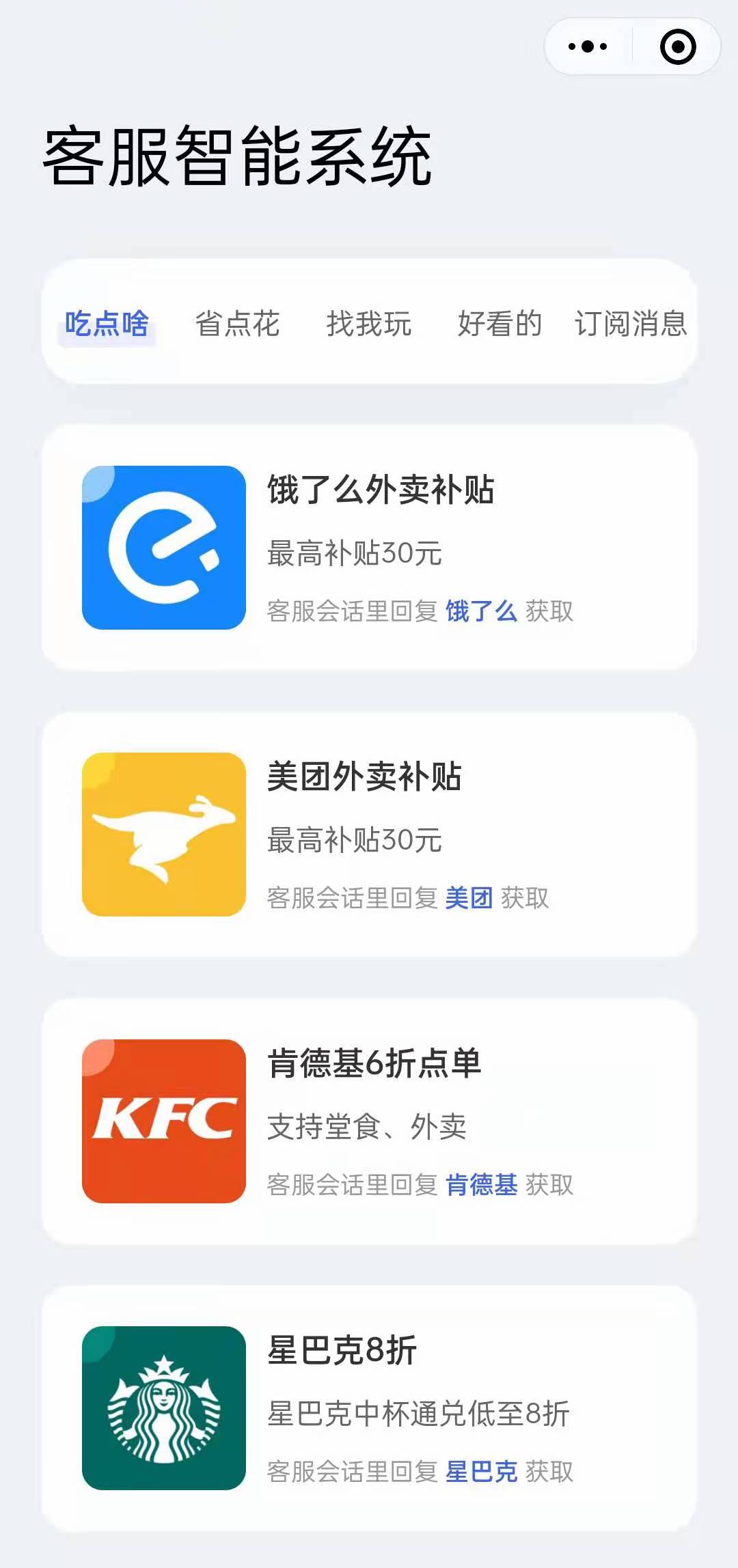Open the 饿了么外卖补贴 card
Viewport: 738px width, 1568px height.
coord(369,548)
